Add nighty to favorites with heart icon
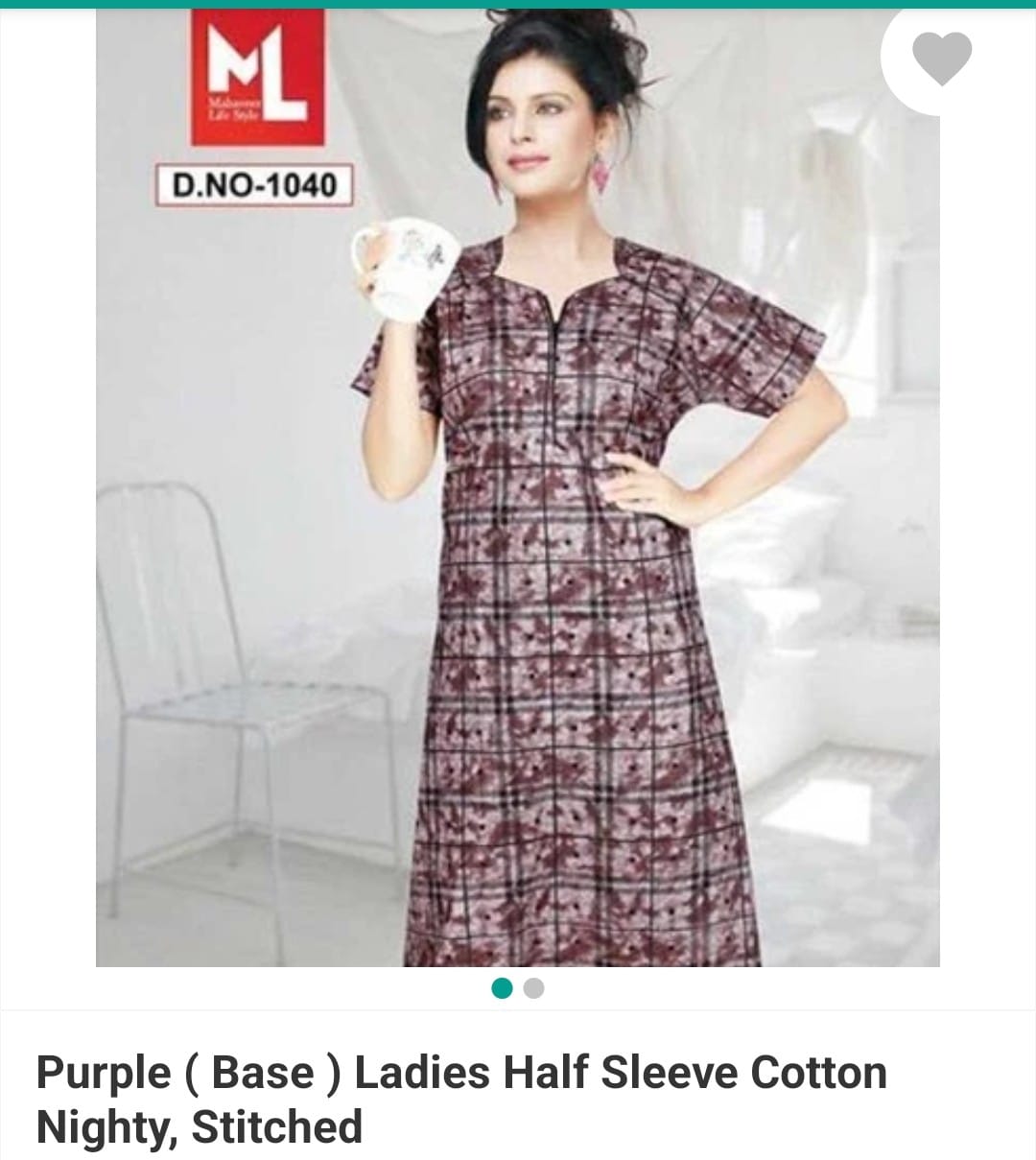The height and width of the screenshot is (1160, 1036). point(941,58)
